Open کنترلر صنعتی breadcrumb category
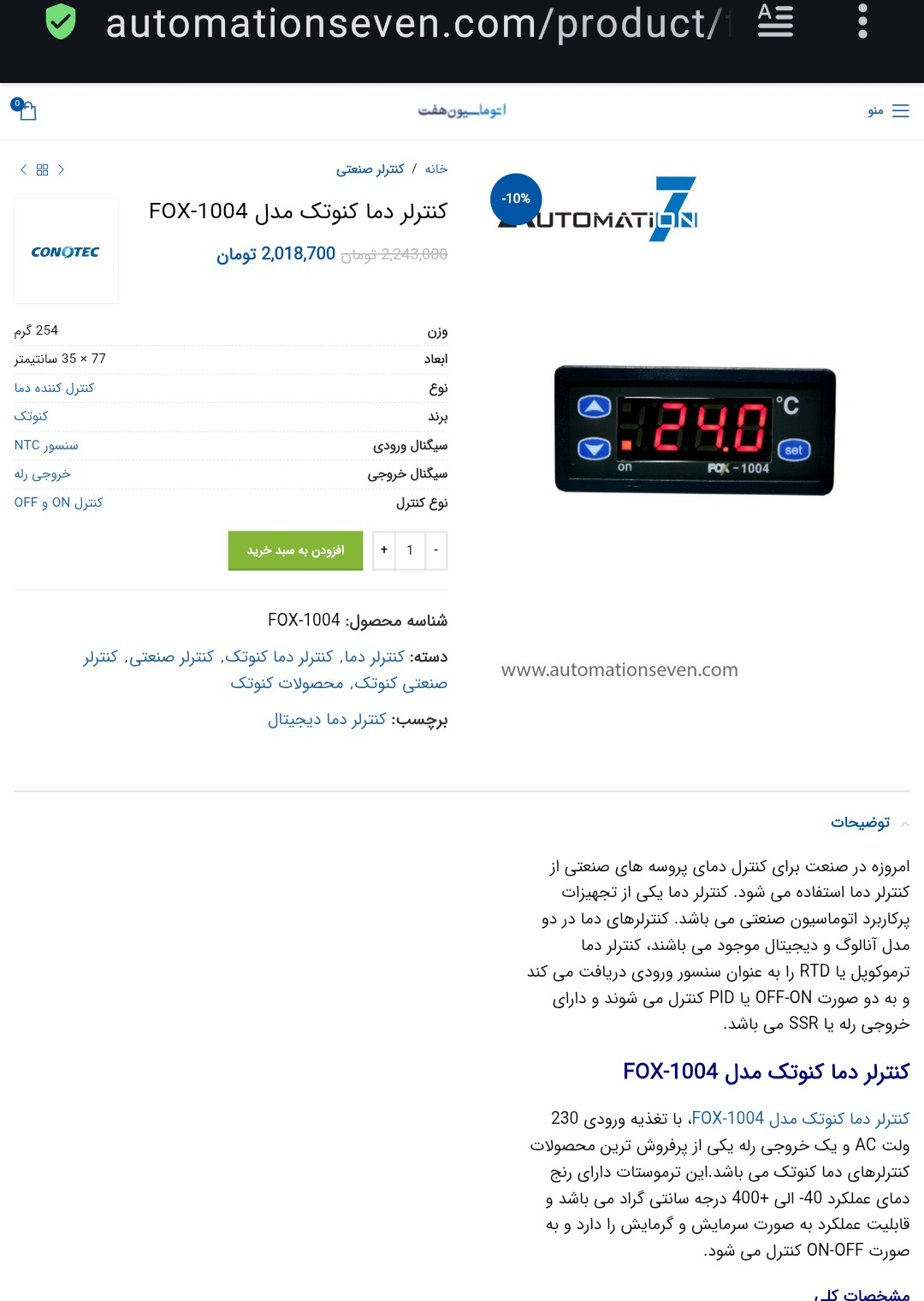924x1301 pixels. click(370, 169)
